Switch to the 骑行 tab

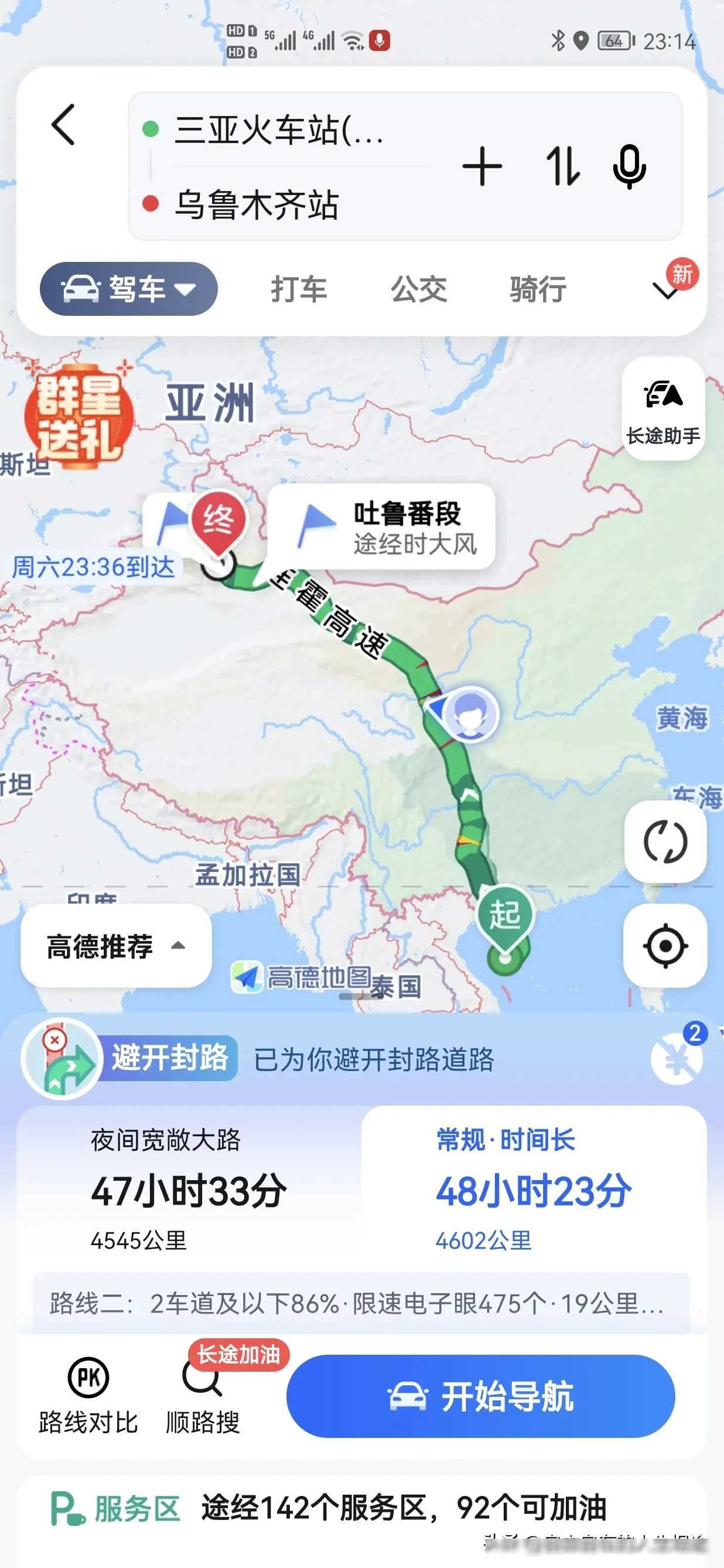tap(538, 288)
